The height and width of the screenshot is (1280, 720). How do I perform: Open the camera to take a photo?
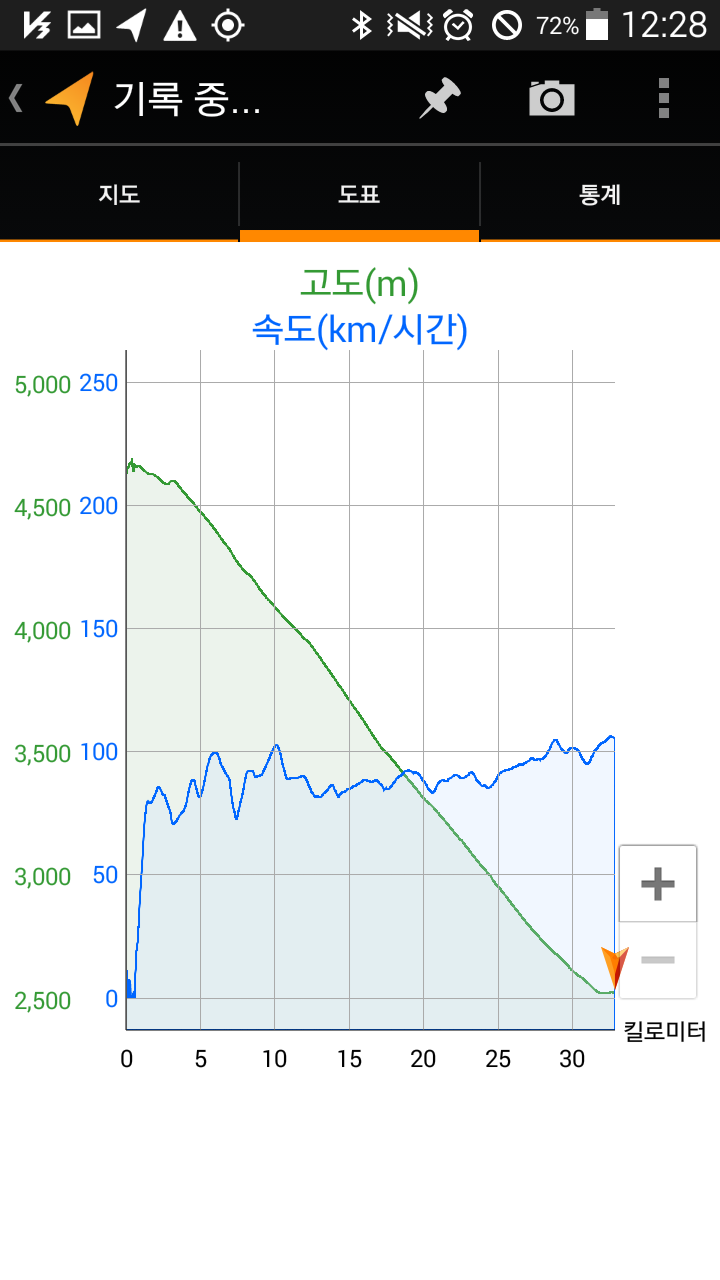(551, 98)
